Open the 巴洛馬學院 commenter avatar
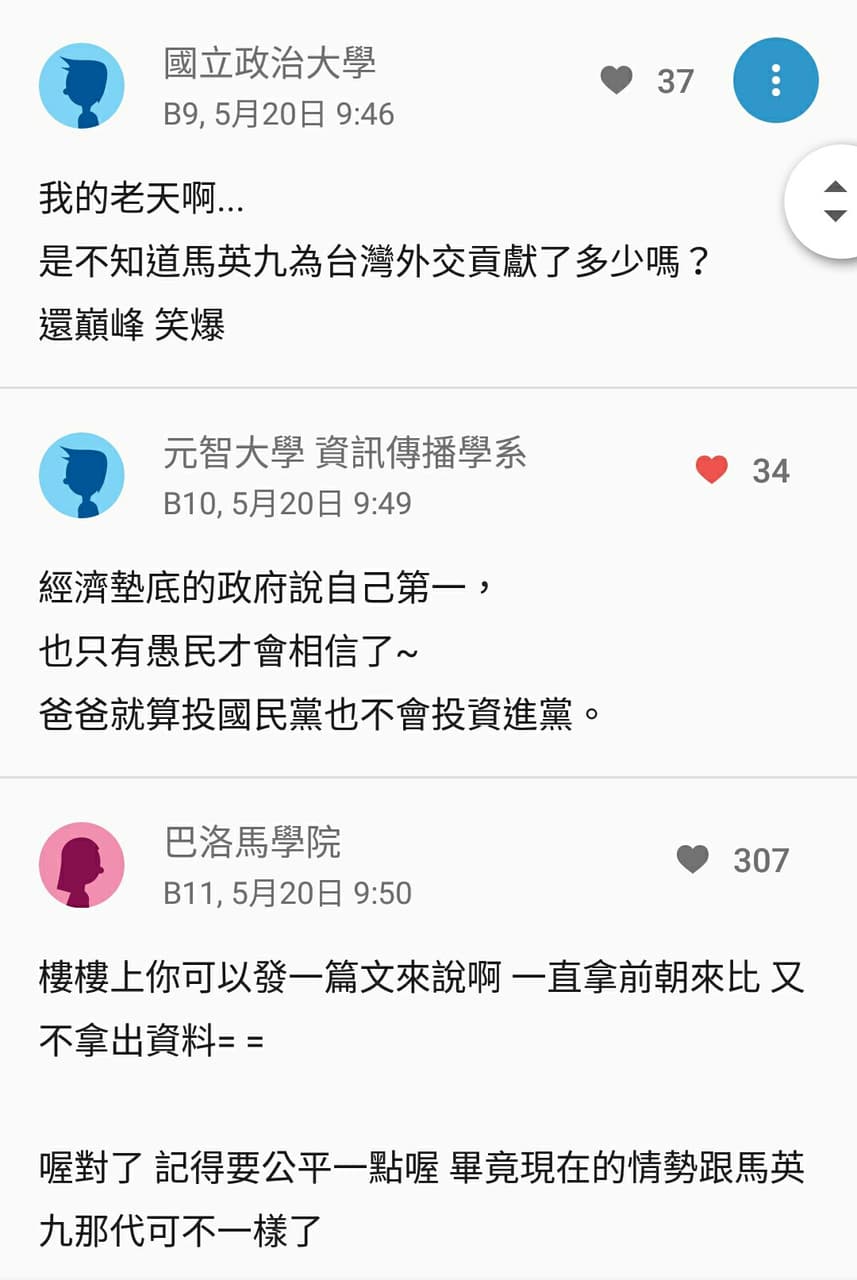857x1280 pixels. tap(82, 865)
